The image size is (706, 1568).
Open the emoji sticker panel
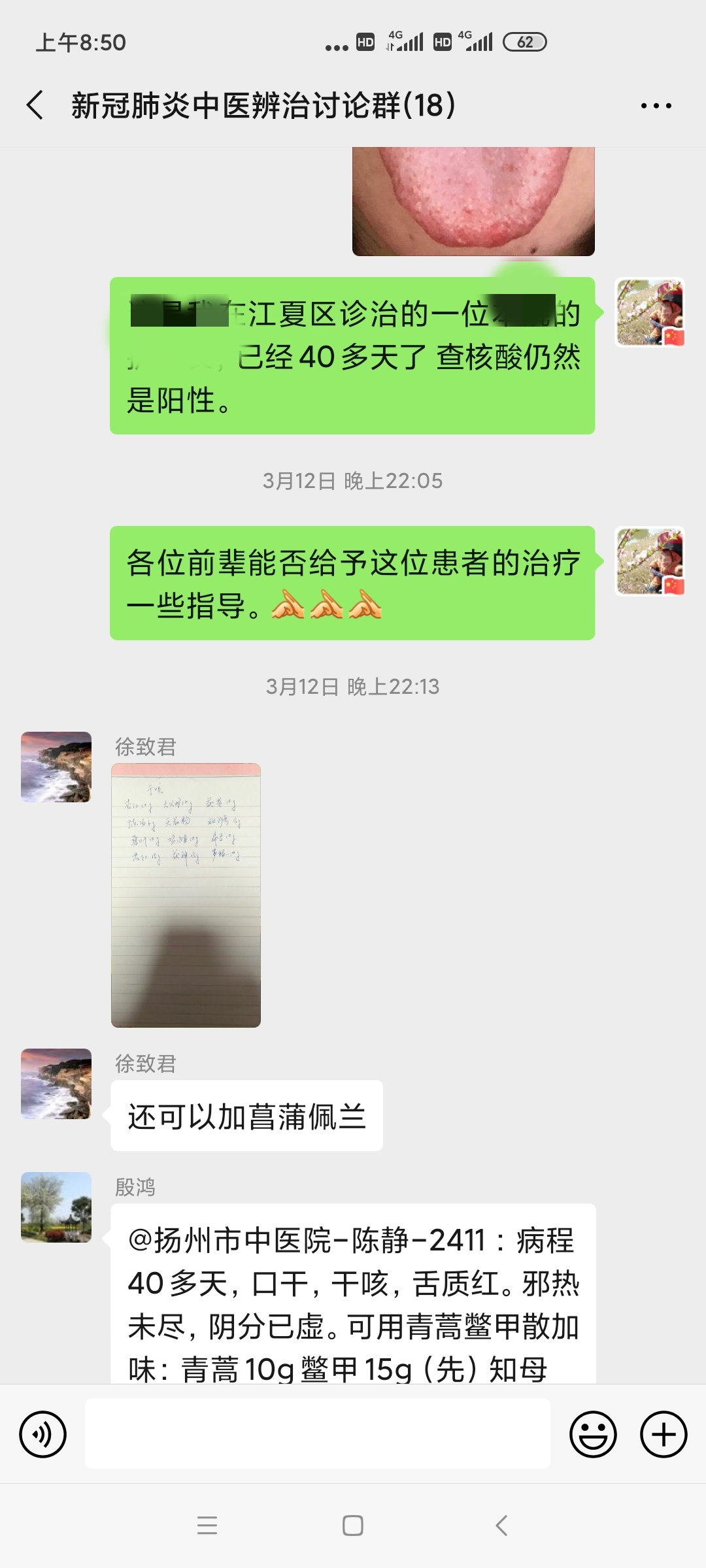593,1434
